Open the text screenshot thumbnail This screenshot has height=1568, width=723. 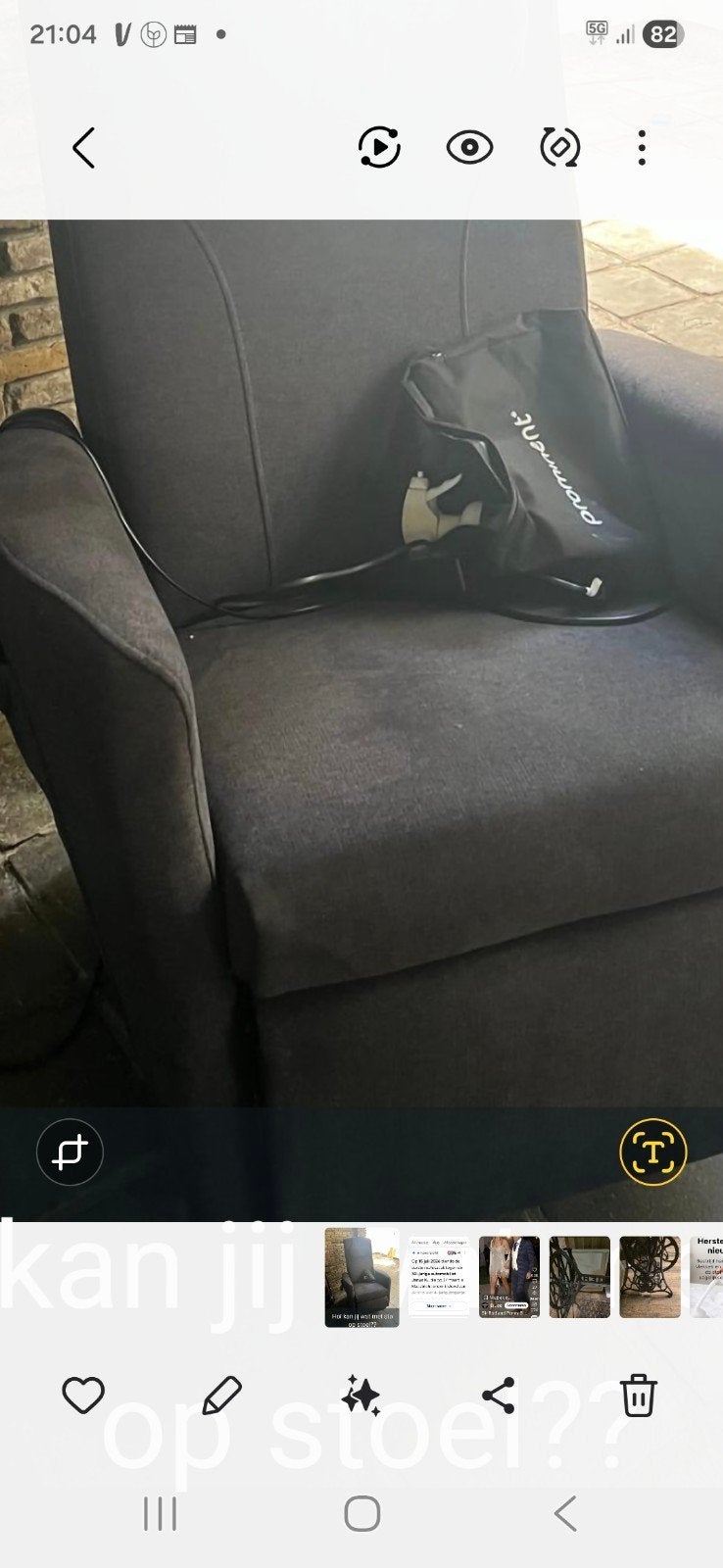click(x=439, y=1277)
